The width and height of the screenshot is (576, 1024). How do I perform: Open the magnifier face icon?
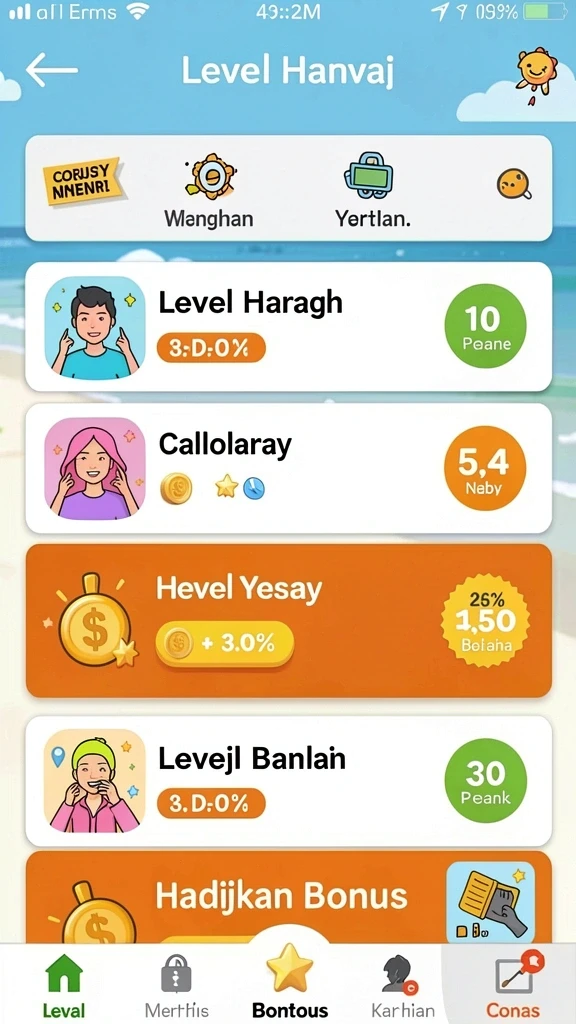coord(514,184)
